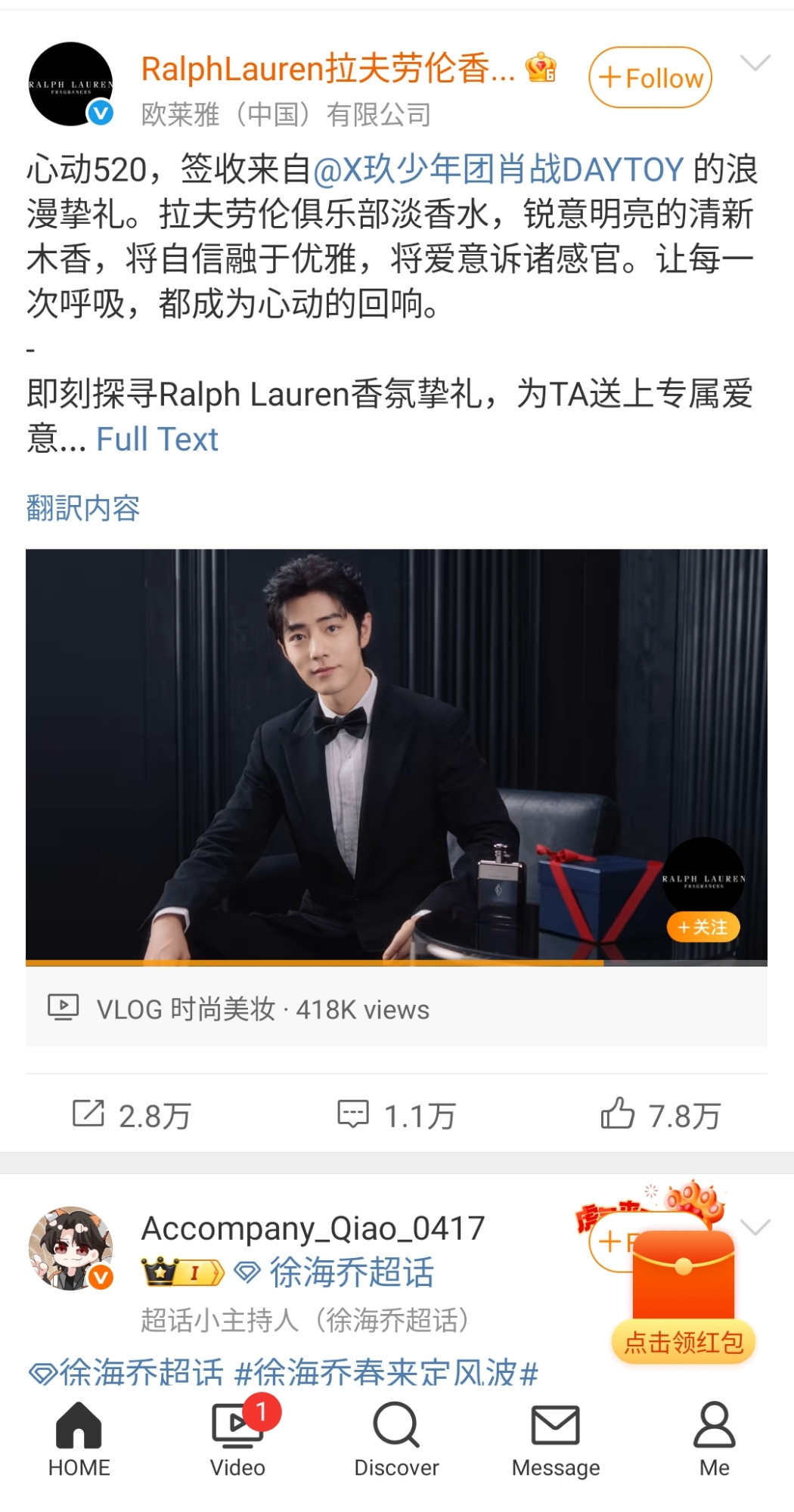Follow the RalphLauren fragrance account

[650, 78]
